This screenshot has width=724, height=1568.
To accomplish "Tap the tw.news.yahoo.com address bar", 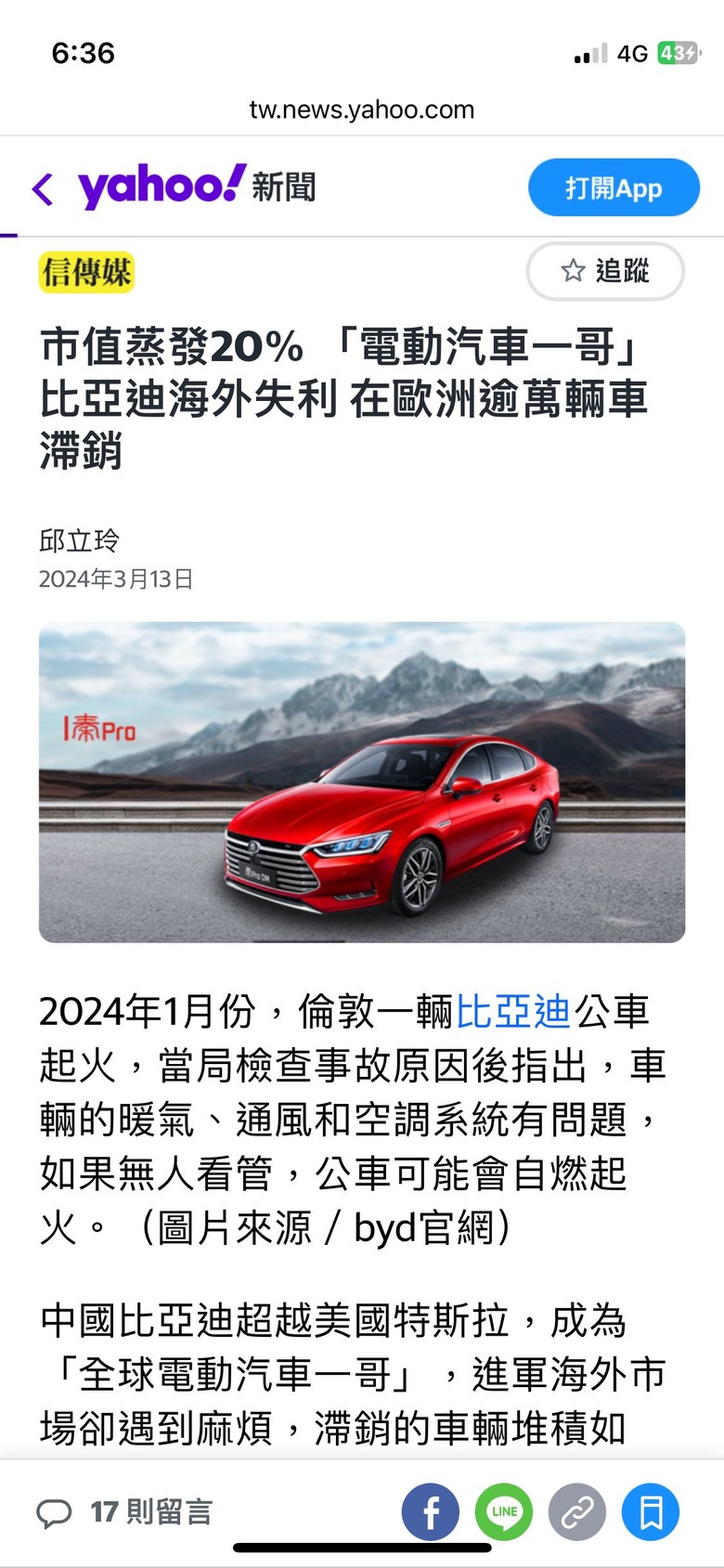I will [x=362, y=110].
